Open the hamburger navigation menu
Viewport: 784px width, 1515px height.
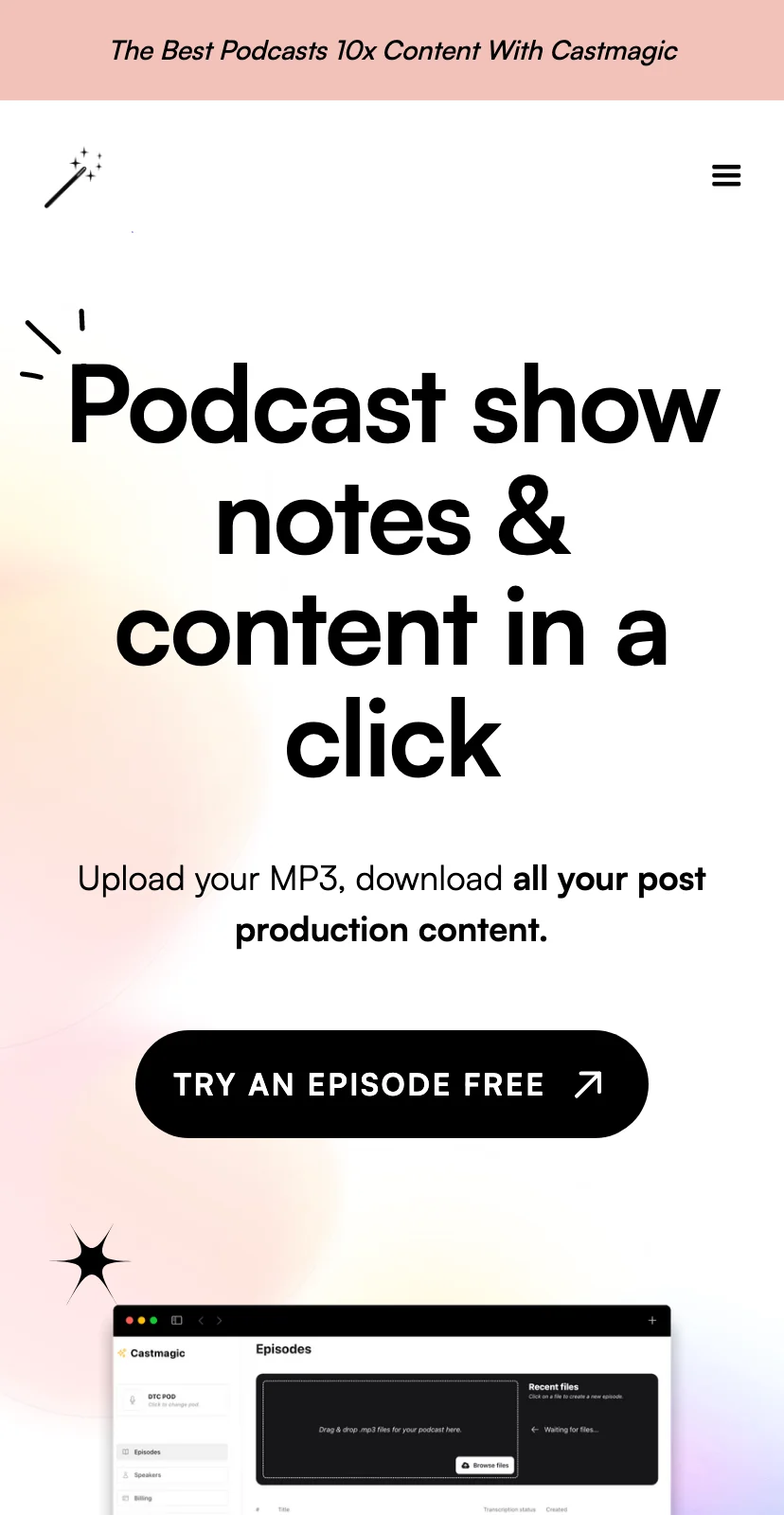[x=726, y=175]
